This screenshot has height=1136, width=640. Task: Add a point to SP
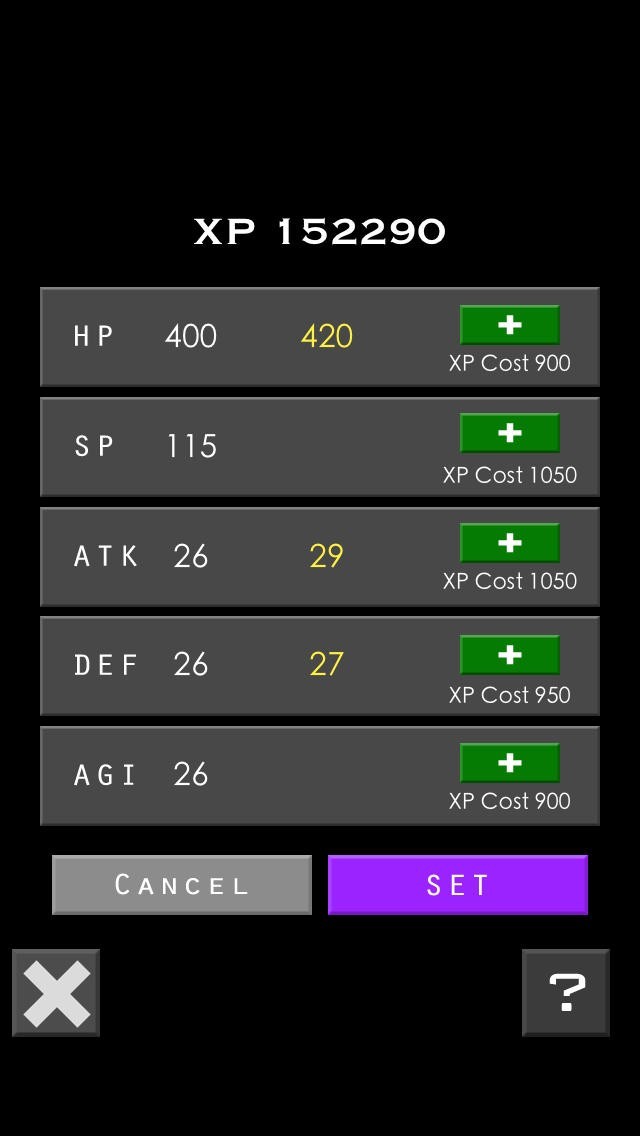pyautogui.click(x=509, y=433)
